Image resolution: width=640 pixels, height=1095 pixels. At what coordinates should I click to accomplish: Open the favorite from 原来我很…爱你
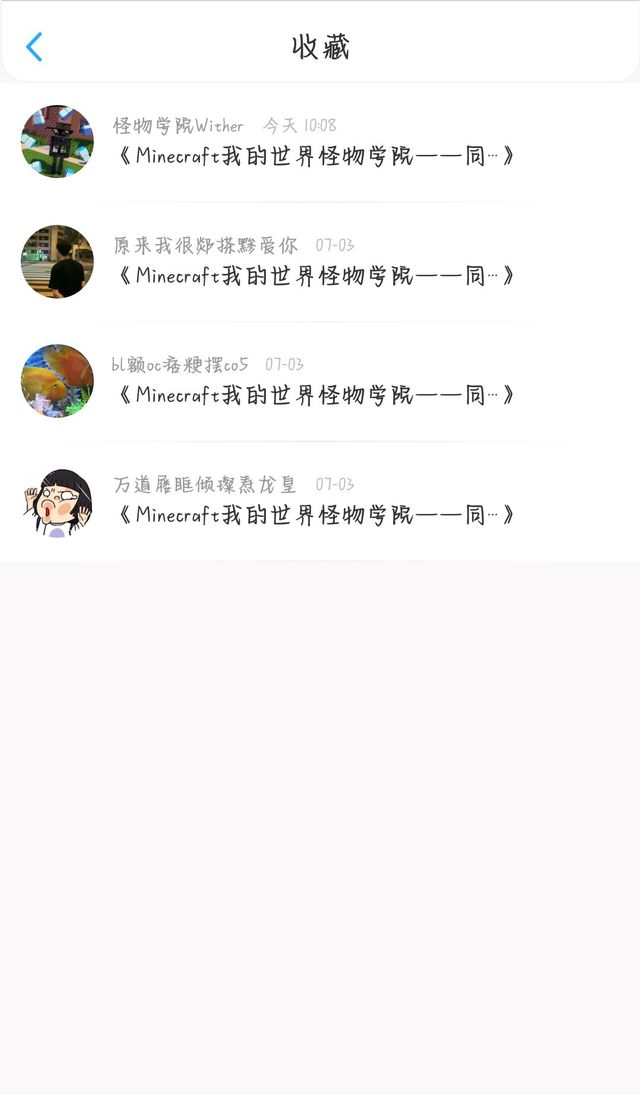320,262
